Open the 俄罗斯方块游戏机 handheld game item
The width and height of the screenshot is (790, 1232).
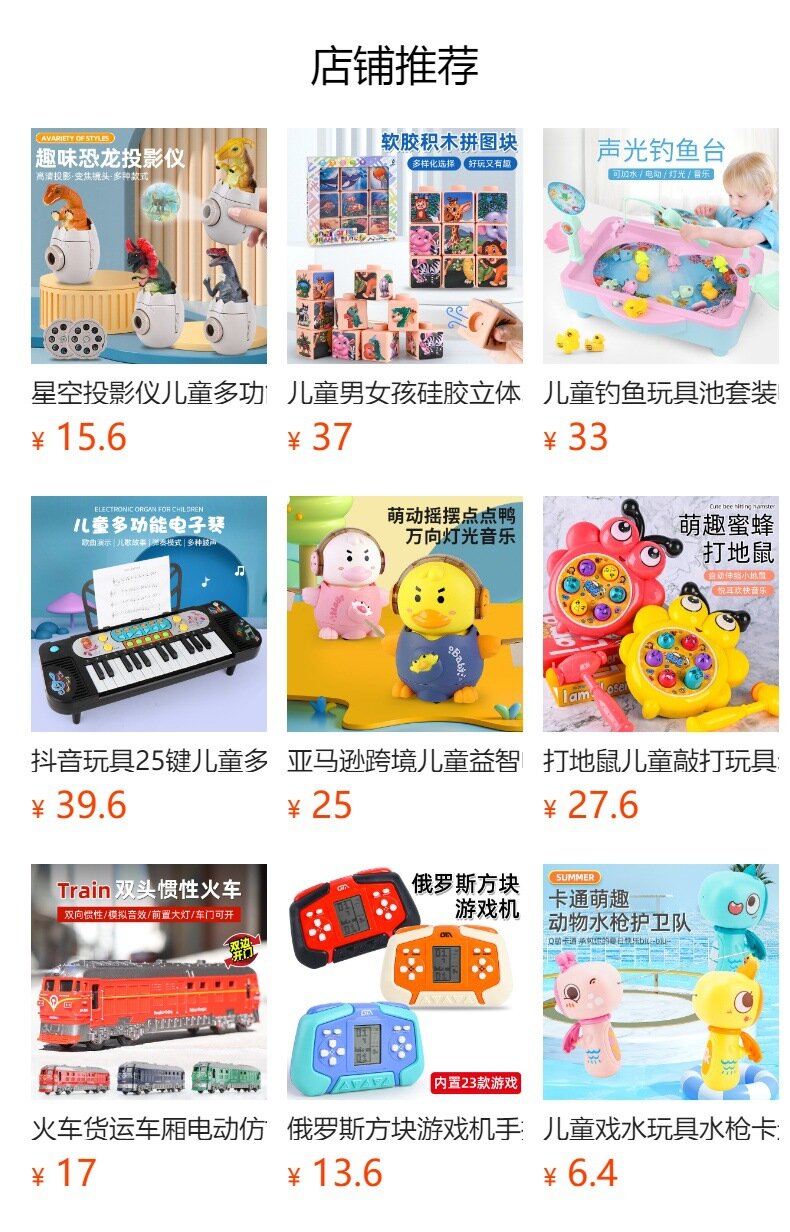coord(405,982)
